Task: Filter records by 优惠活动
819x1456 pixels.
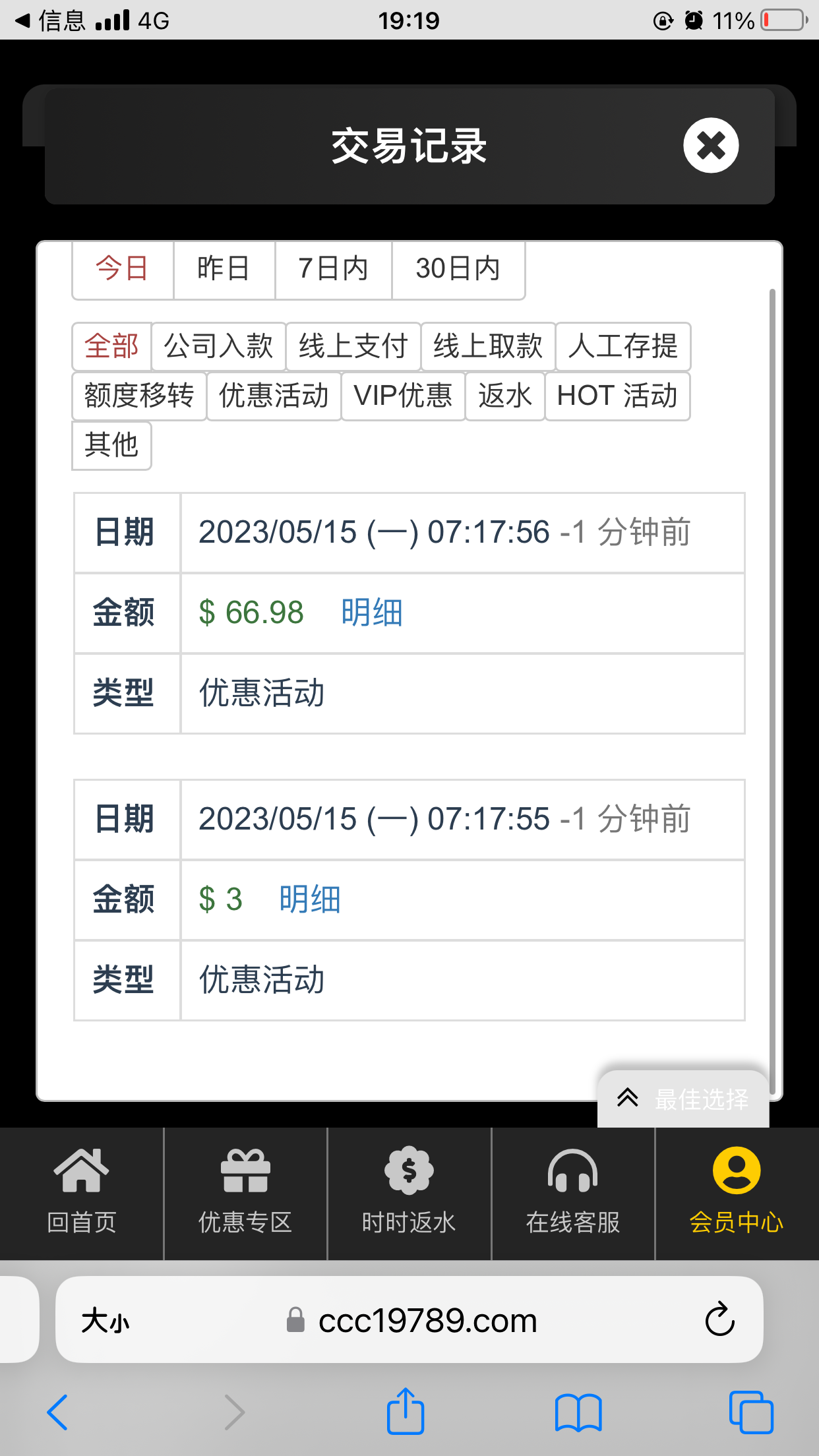Action: [273, 396]
